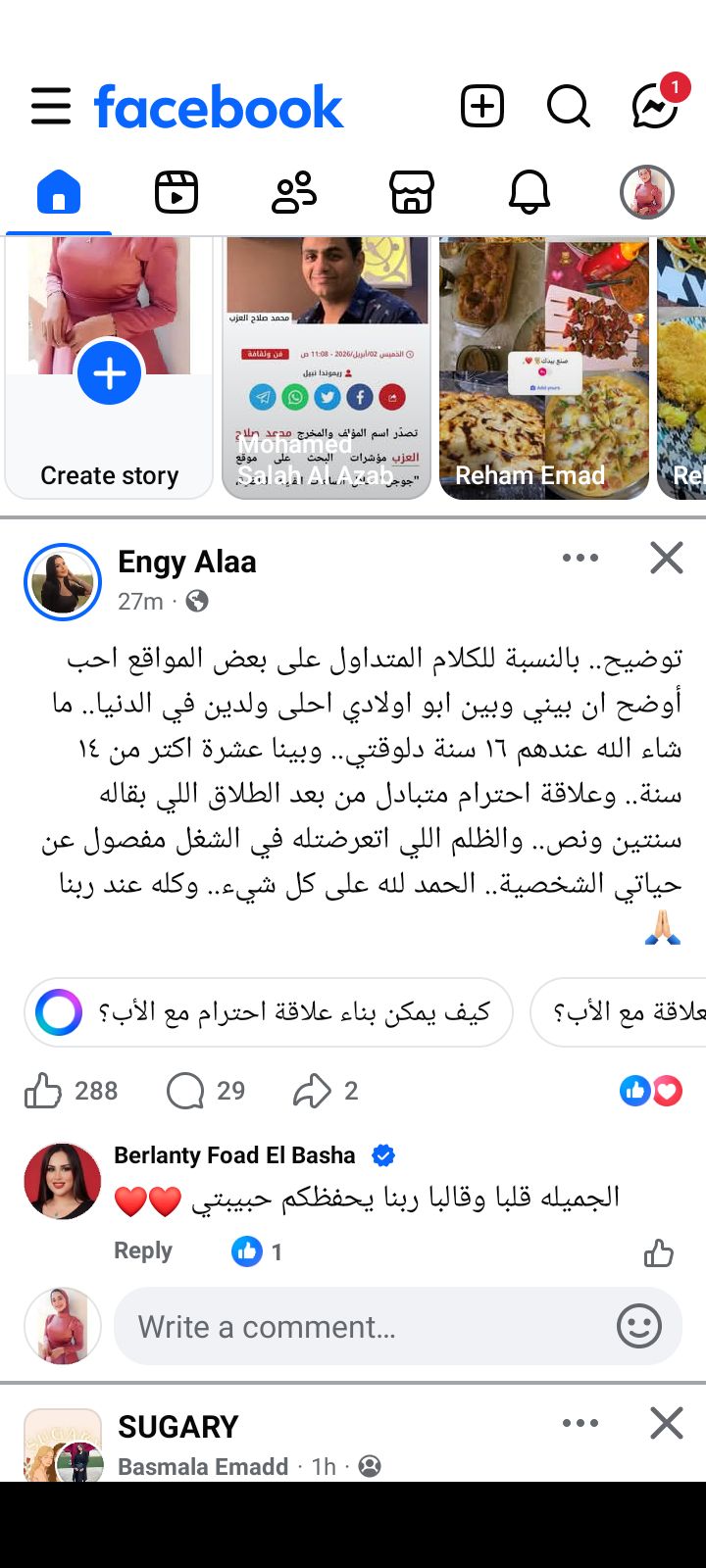
Task: Open your profile picture tab
Action: point(647,192)
